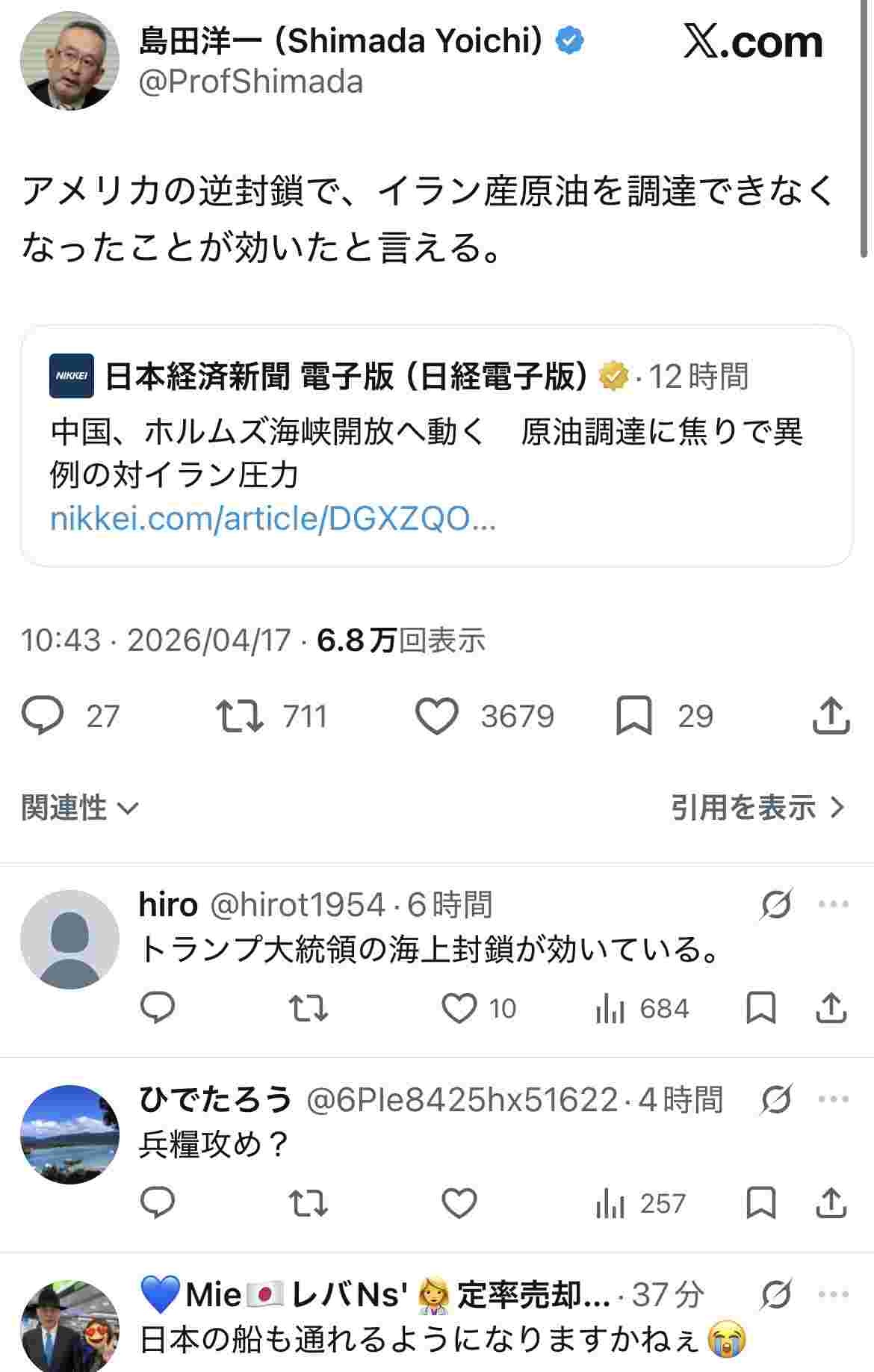Screen dimensions: 874x1372
Task: Bookmark Shimada Yoichi's post
Action: [x=633, y=715]
